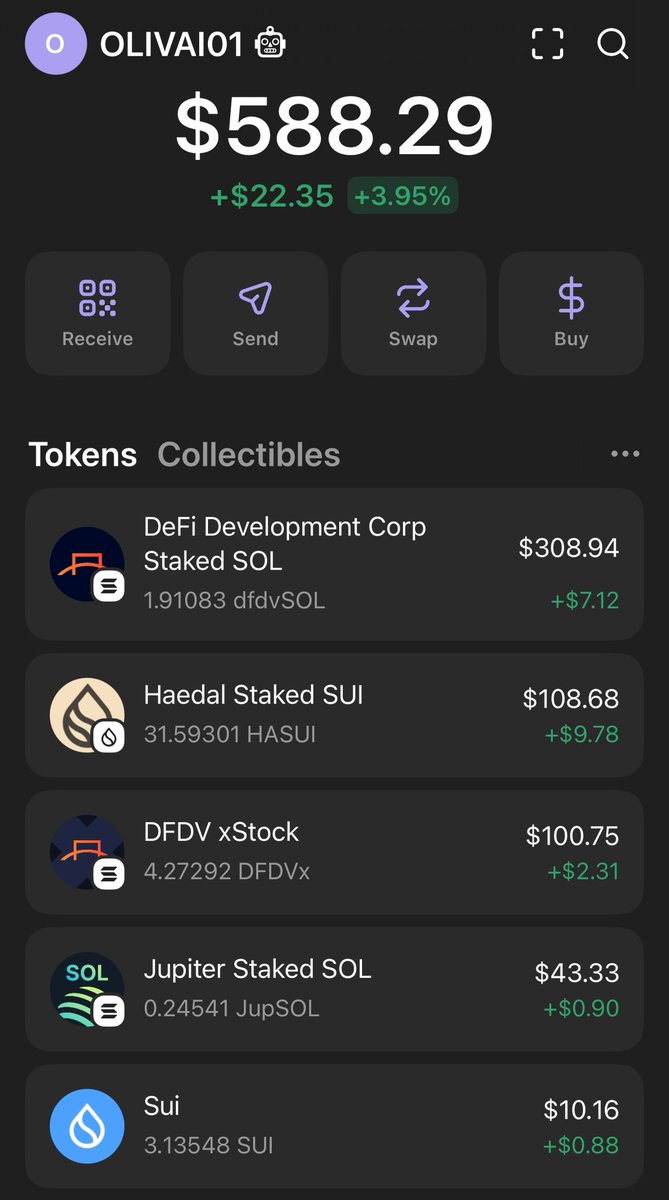Open the token list overflow menu
This screenshot has width=669, height=1200.
pyautogui.click(x=625, y=454)
